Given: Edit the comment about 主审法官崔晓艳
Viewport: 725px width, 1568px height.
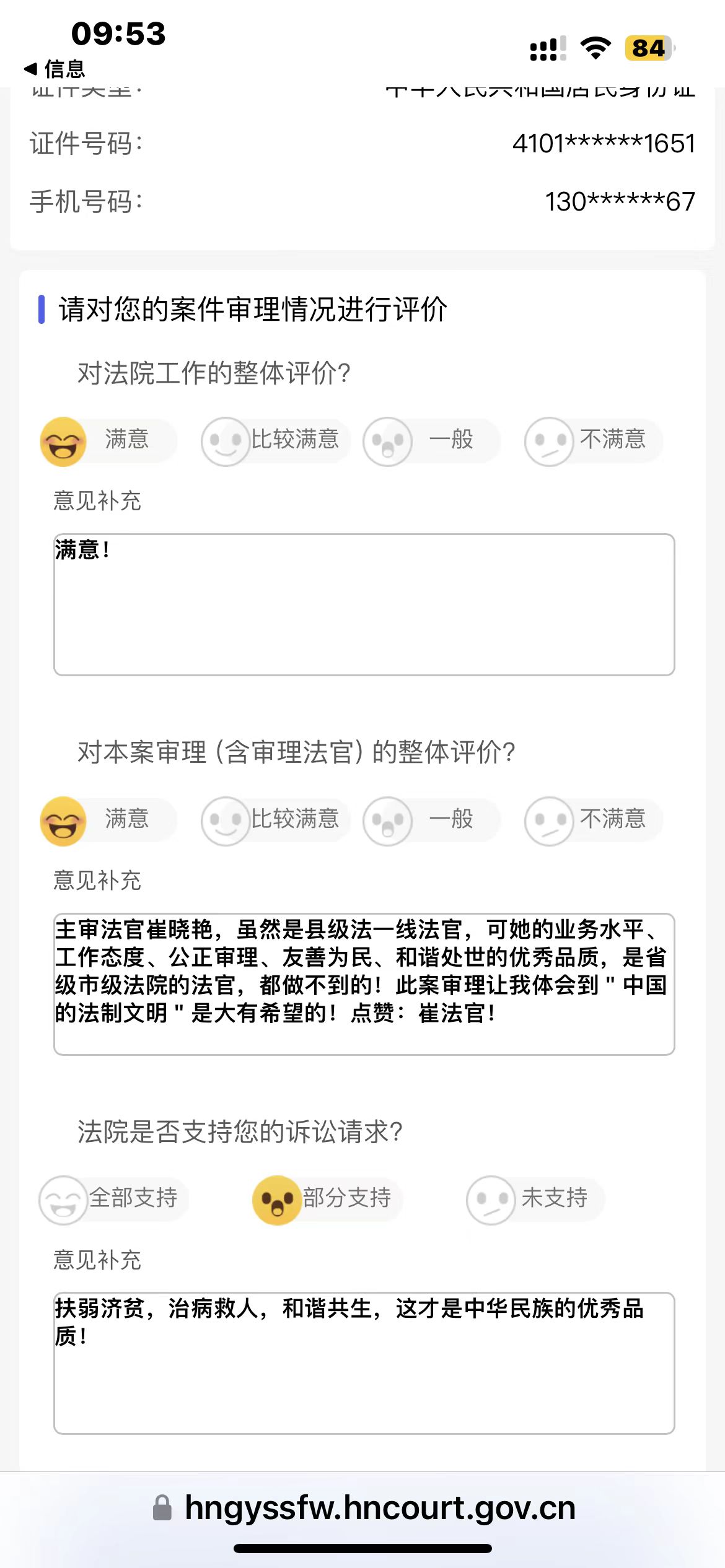Looking at the screenshot, I should coord(364,984).
